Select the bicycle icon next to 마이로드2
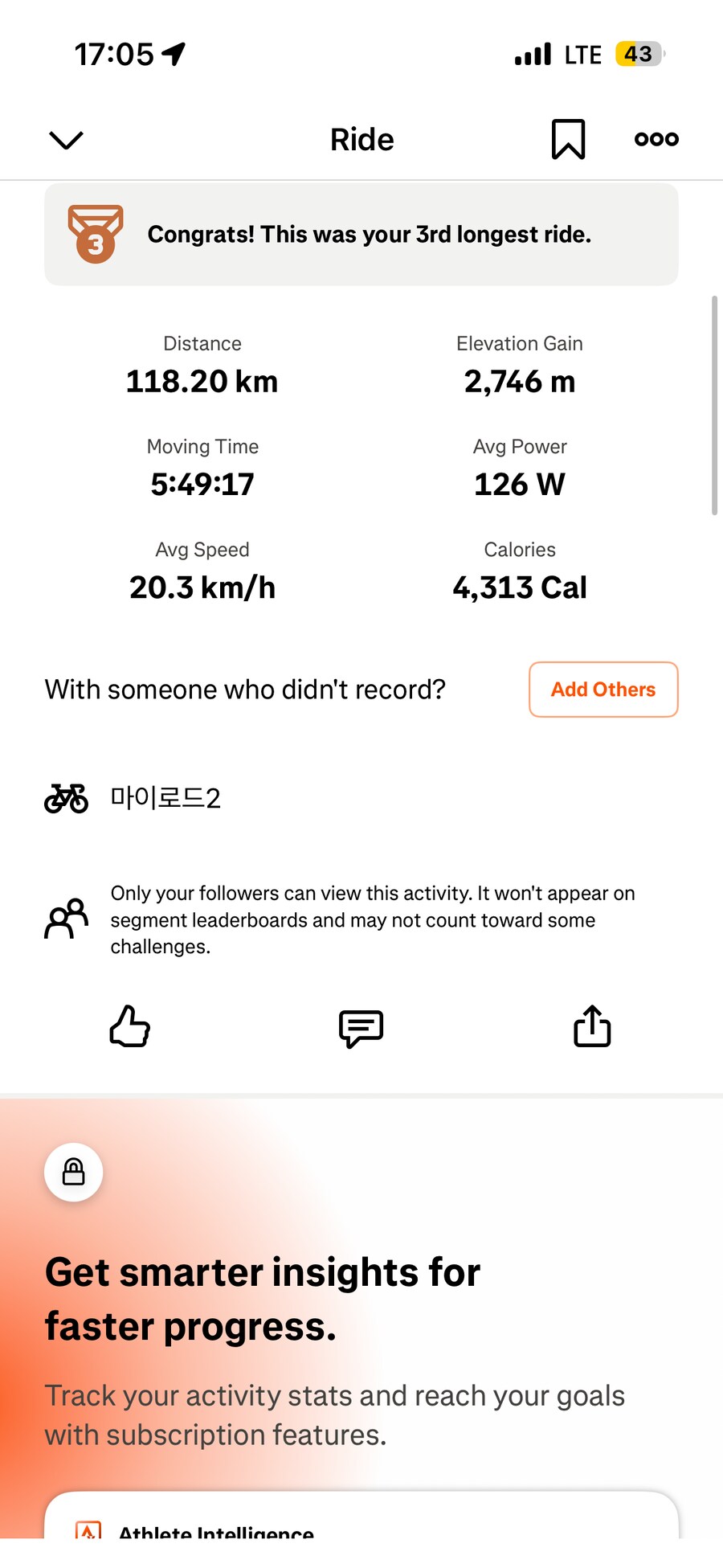 tap(65, 797)
